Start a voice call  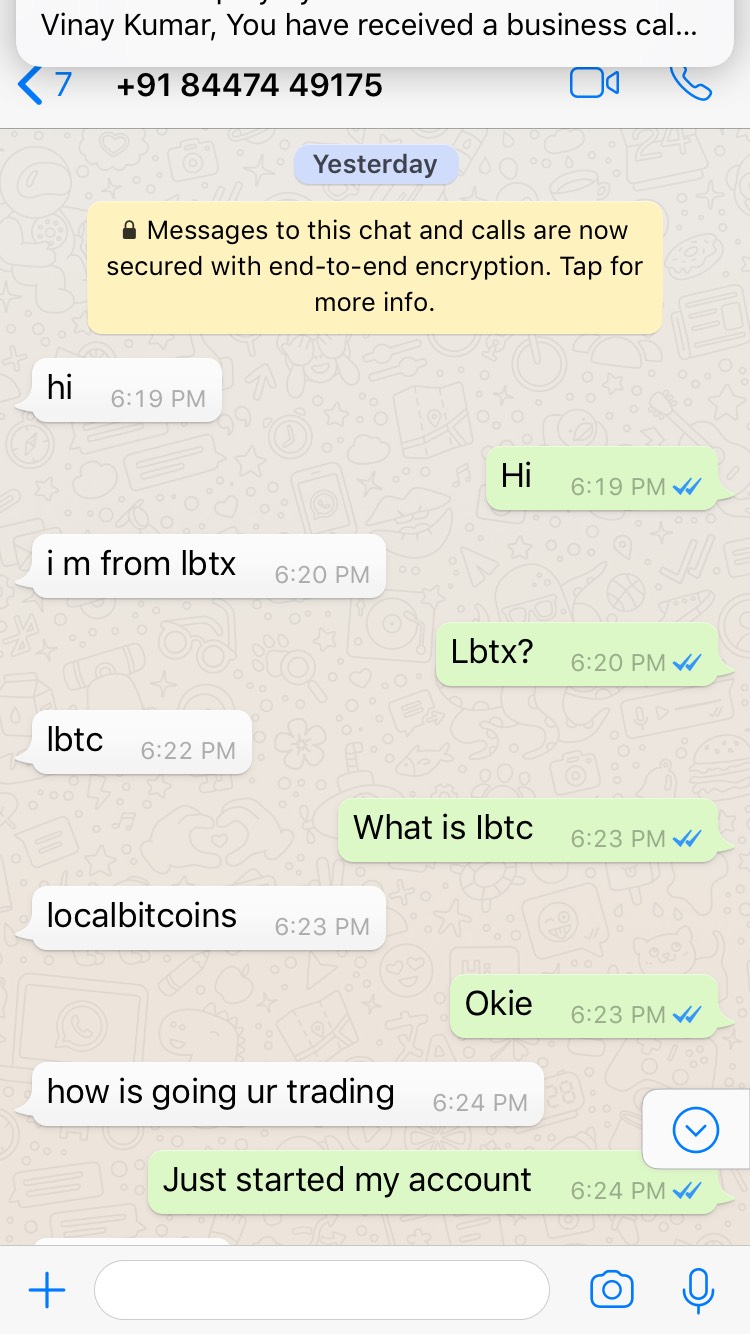point(691,83)
